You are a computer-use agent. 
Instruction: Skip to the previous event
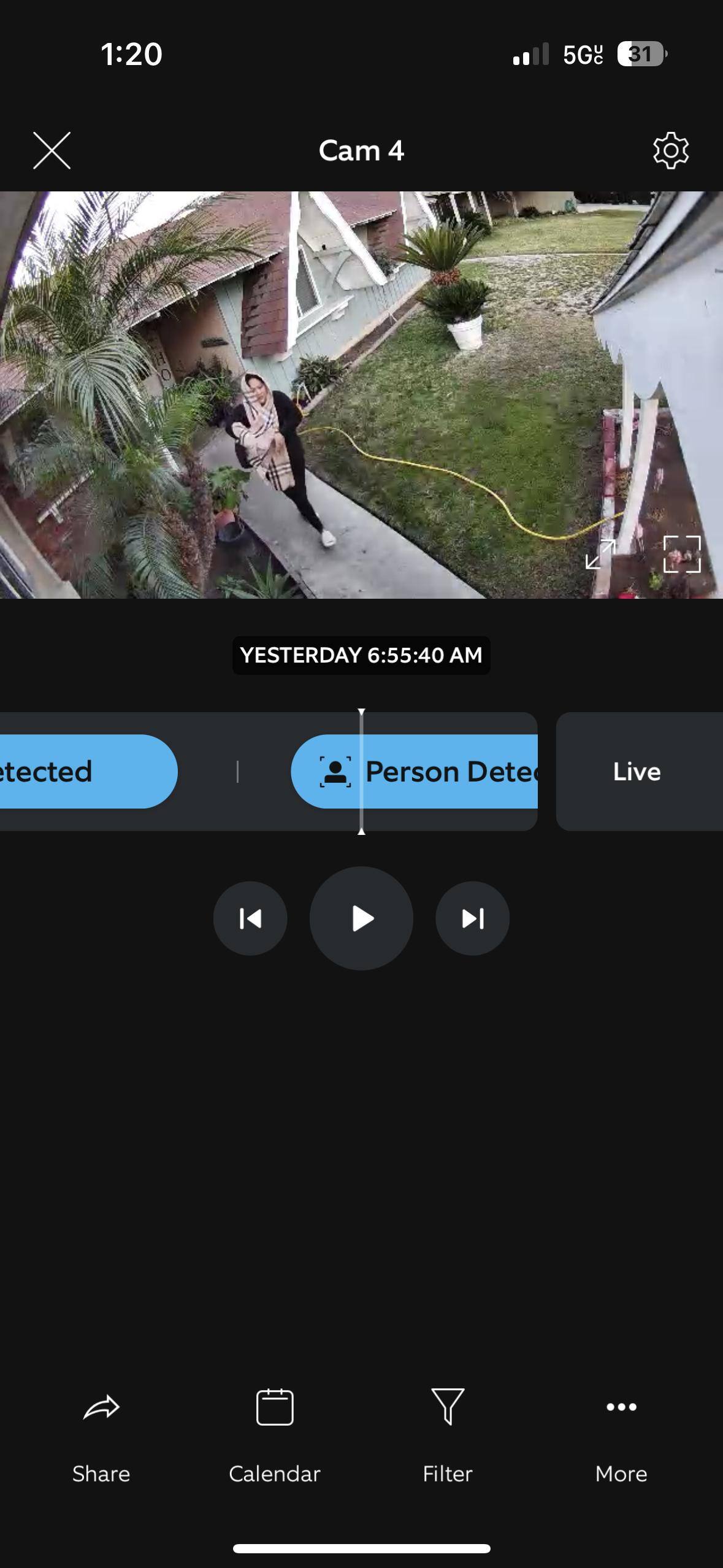point(250,918)
